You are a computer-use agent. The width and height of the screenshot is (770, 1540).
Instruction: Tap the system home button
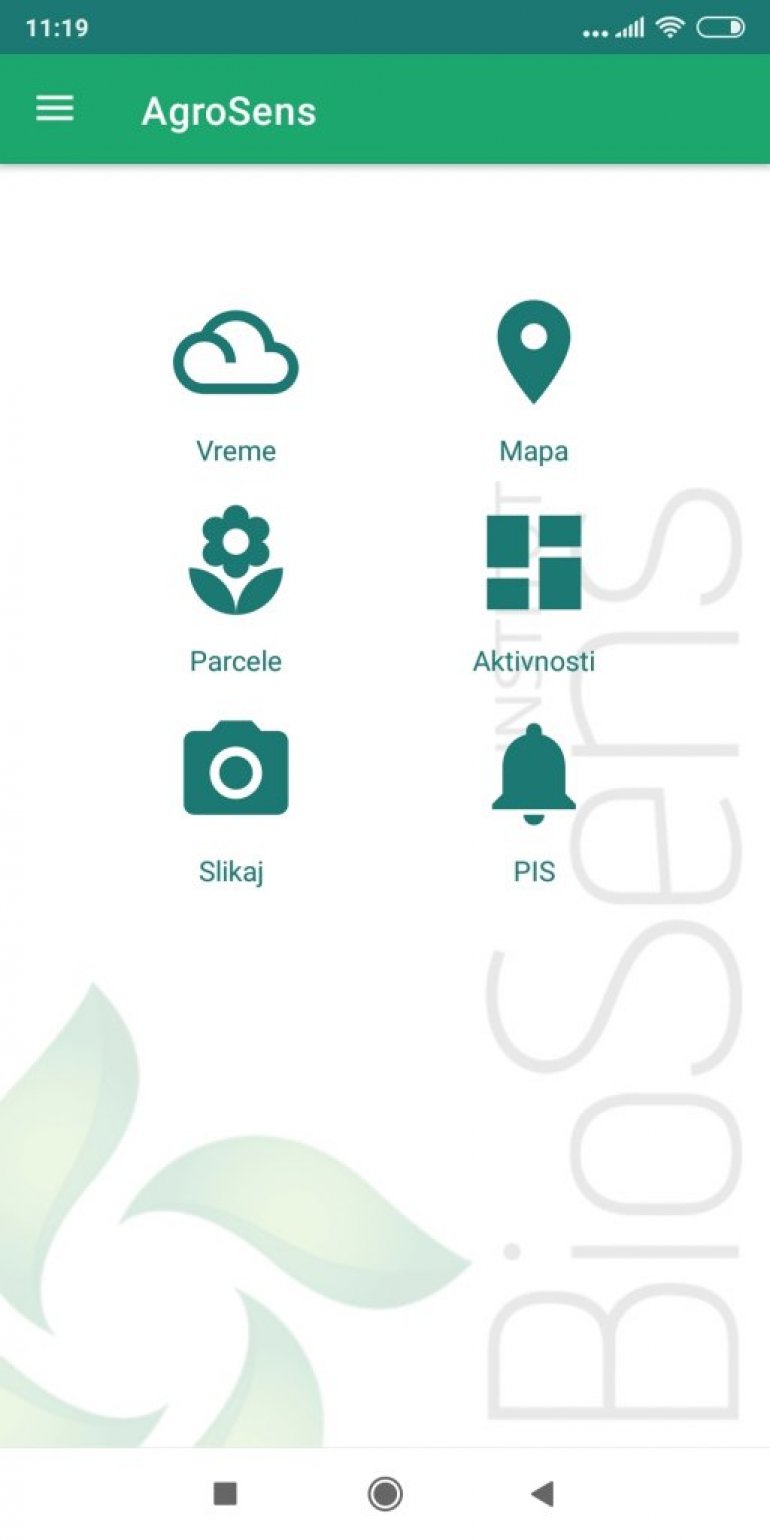(x=385, y=1494)
